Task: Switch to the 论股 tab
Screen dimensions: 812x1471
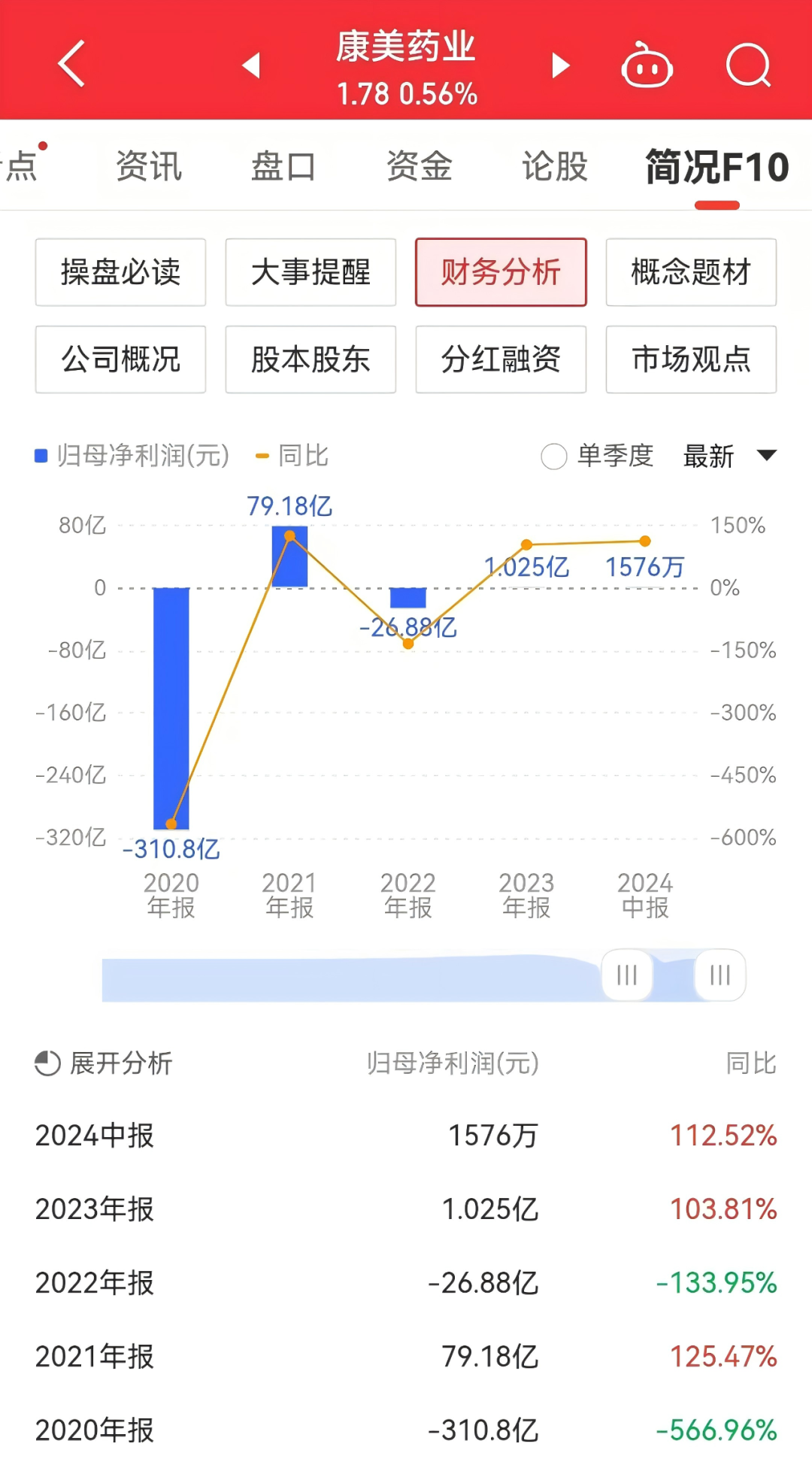Action: (x=555, y=166)
